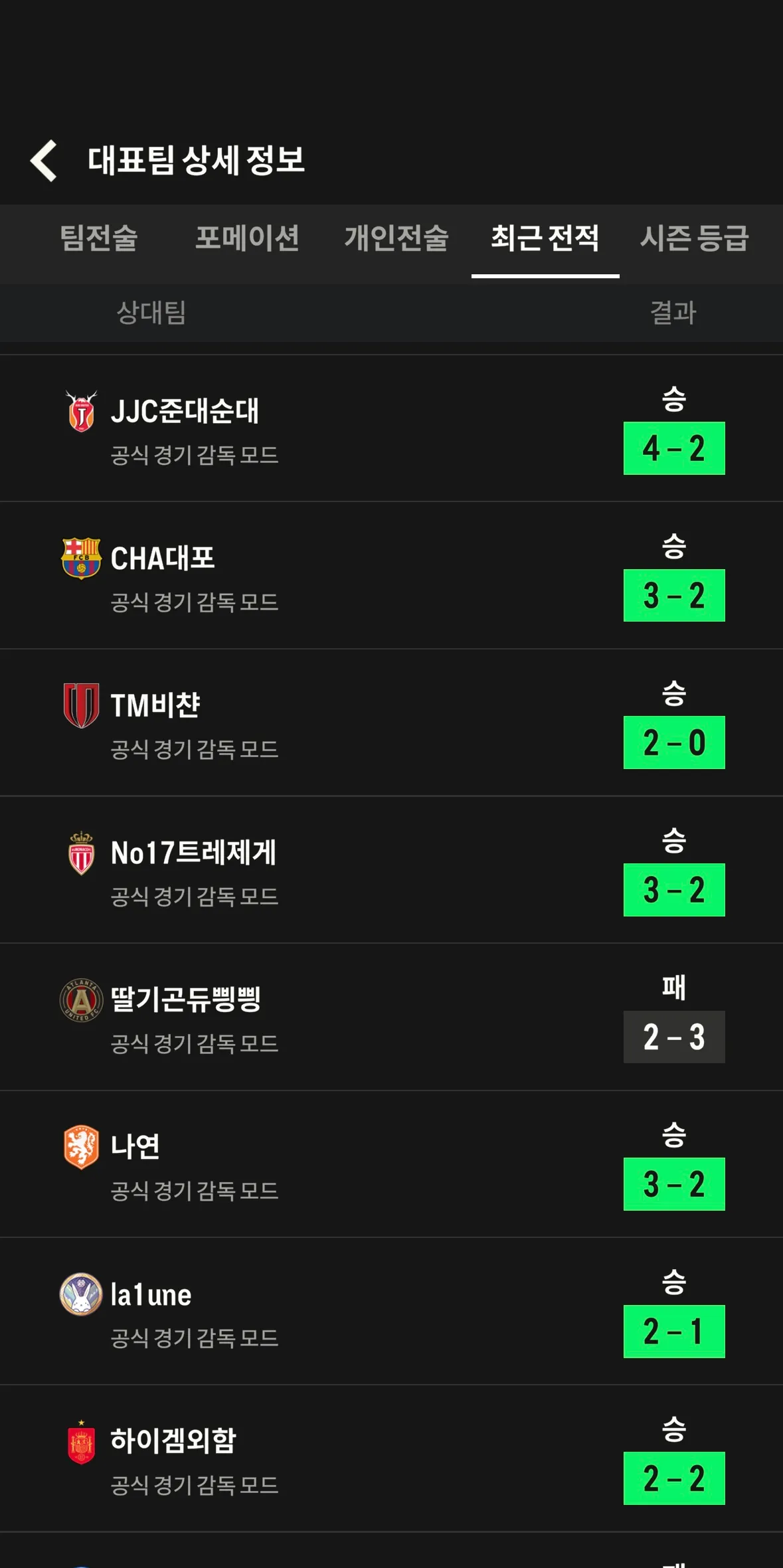Open the match against 나연
The height and width of the screenshot is (1568, 783).
[x=391, y=1164]
